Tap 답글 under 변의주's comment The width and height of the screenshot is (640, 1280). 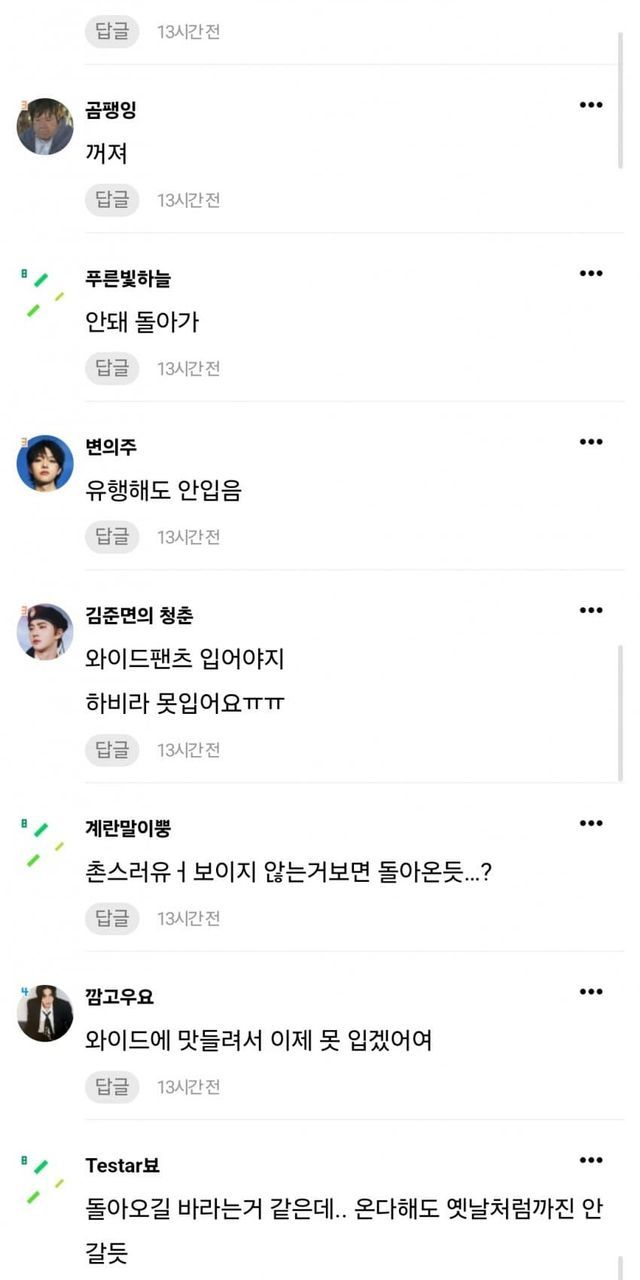(112, 537)
